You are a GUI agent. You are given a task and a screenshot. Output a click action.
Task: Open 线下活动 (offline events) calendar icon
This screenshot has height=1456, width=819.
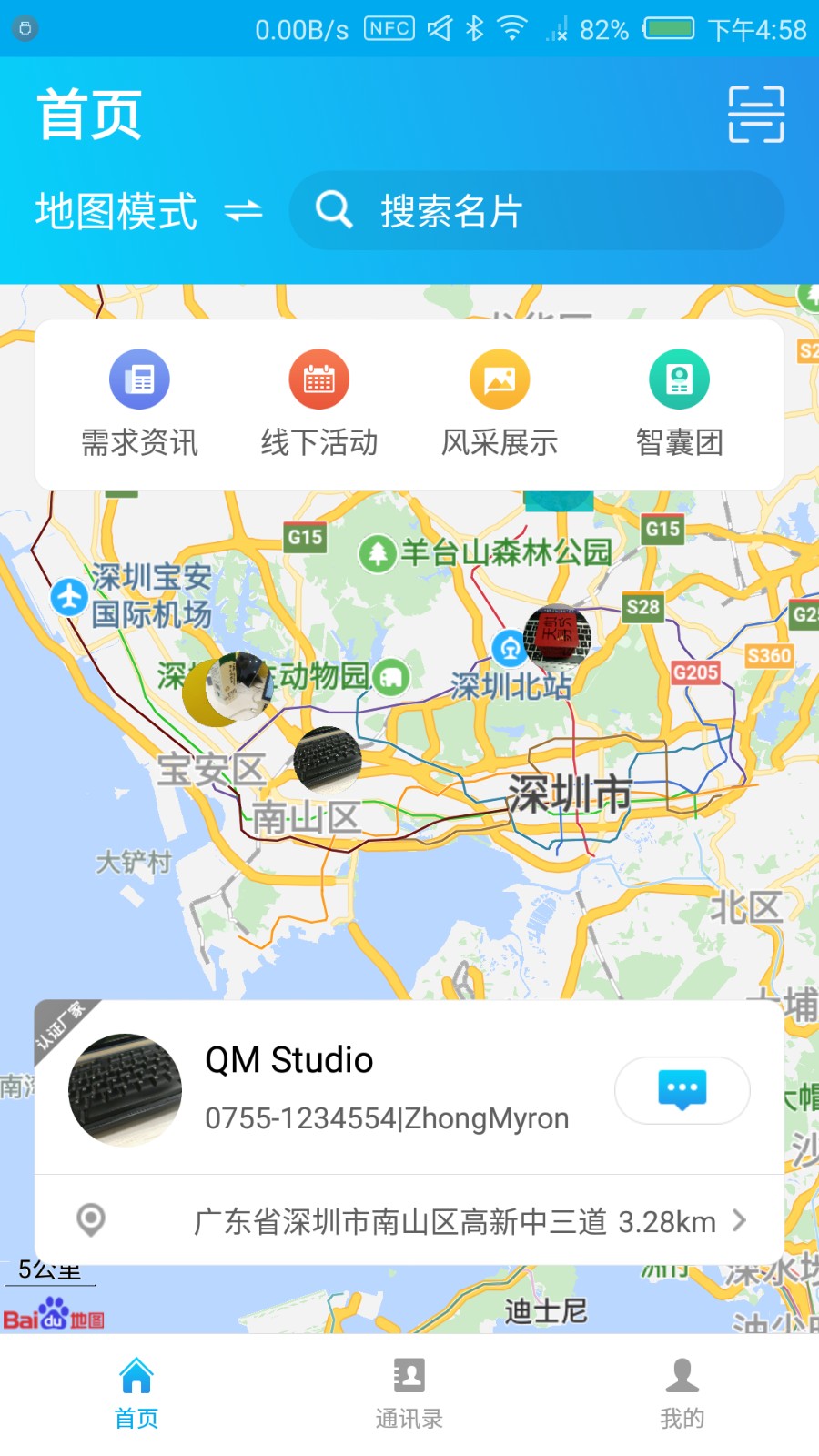point(318,379)
